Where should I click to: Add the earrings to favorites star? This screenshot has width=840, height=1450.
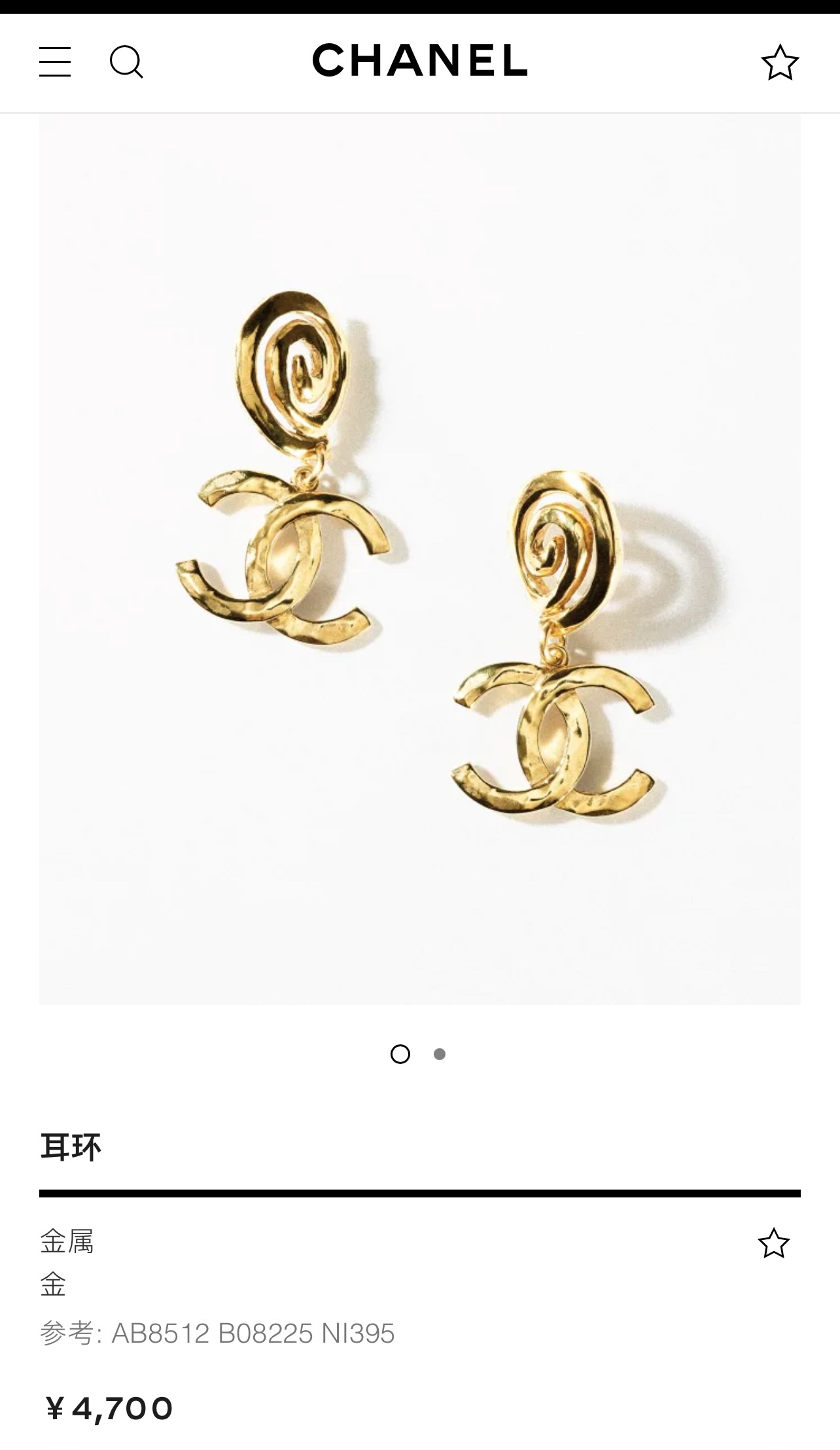point(774,1243)
